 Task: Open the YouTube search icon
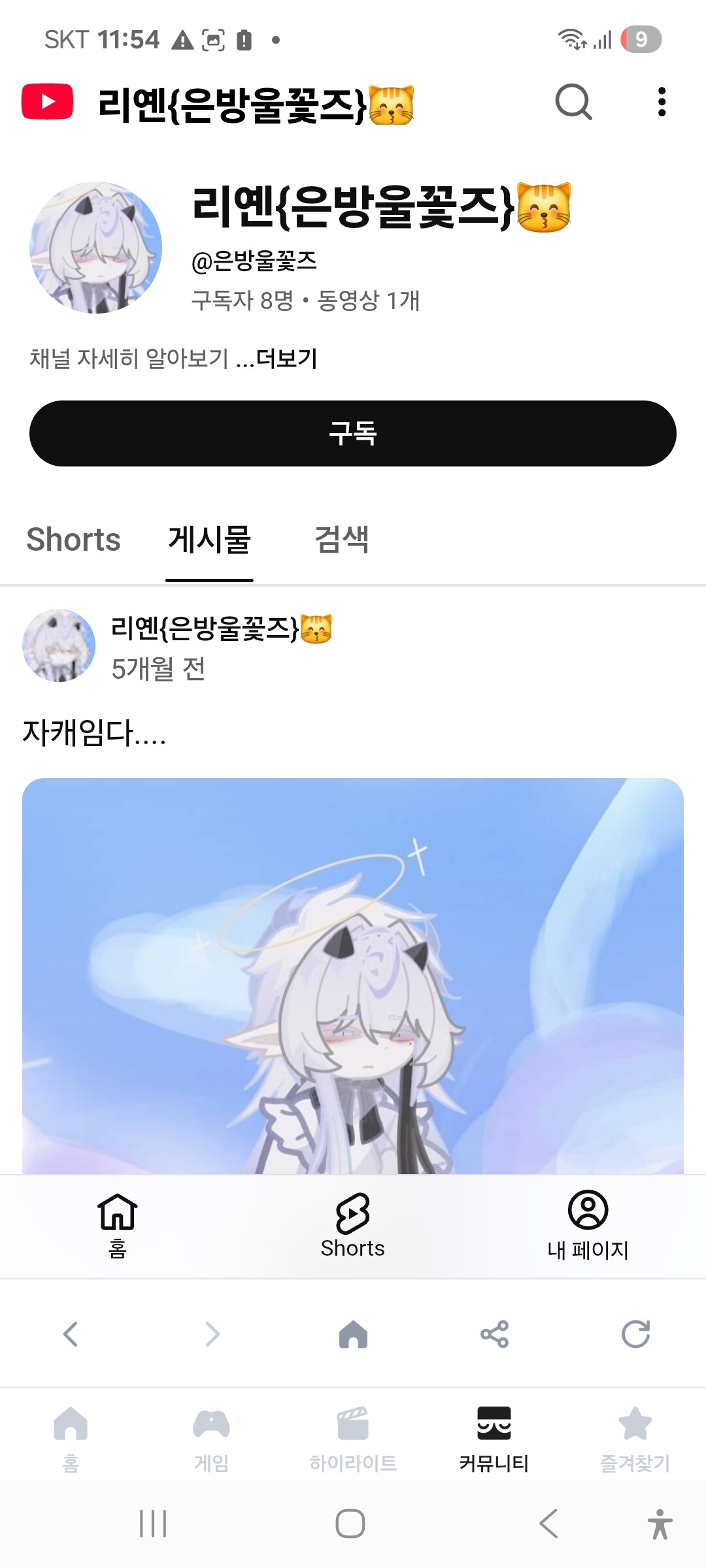coord(573,102)
